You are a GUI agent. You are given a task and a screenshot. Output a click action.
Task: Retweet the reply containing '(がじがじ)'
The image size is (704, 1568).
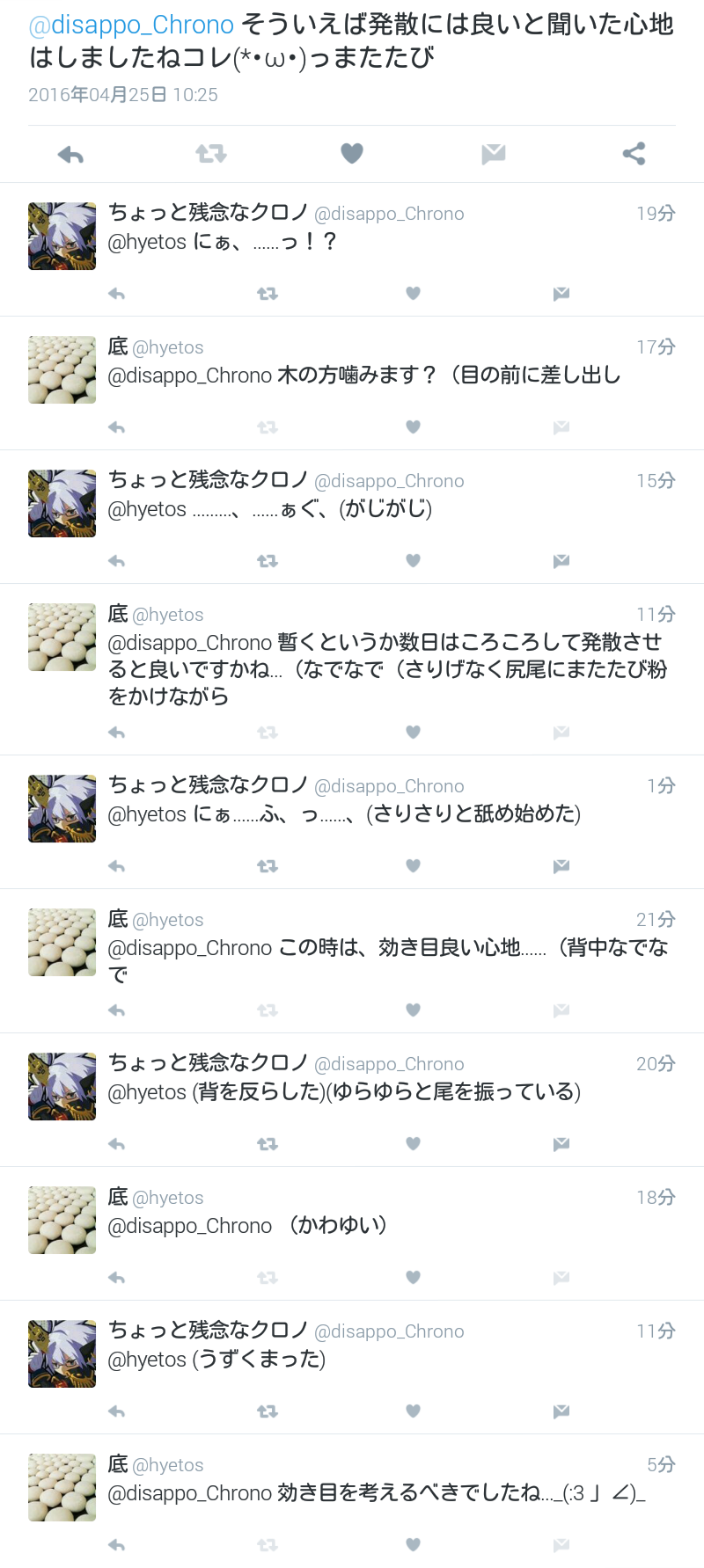[x=268, y=561]
